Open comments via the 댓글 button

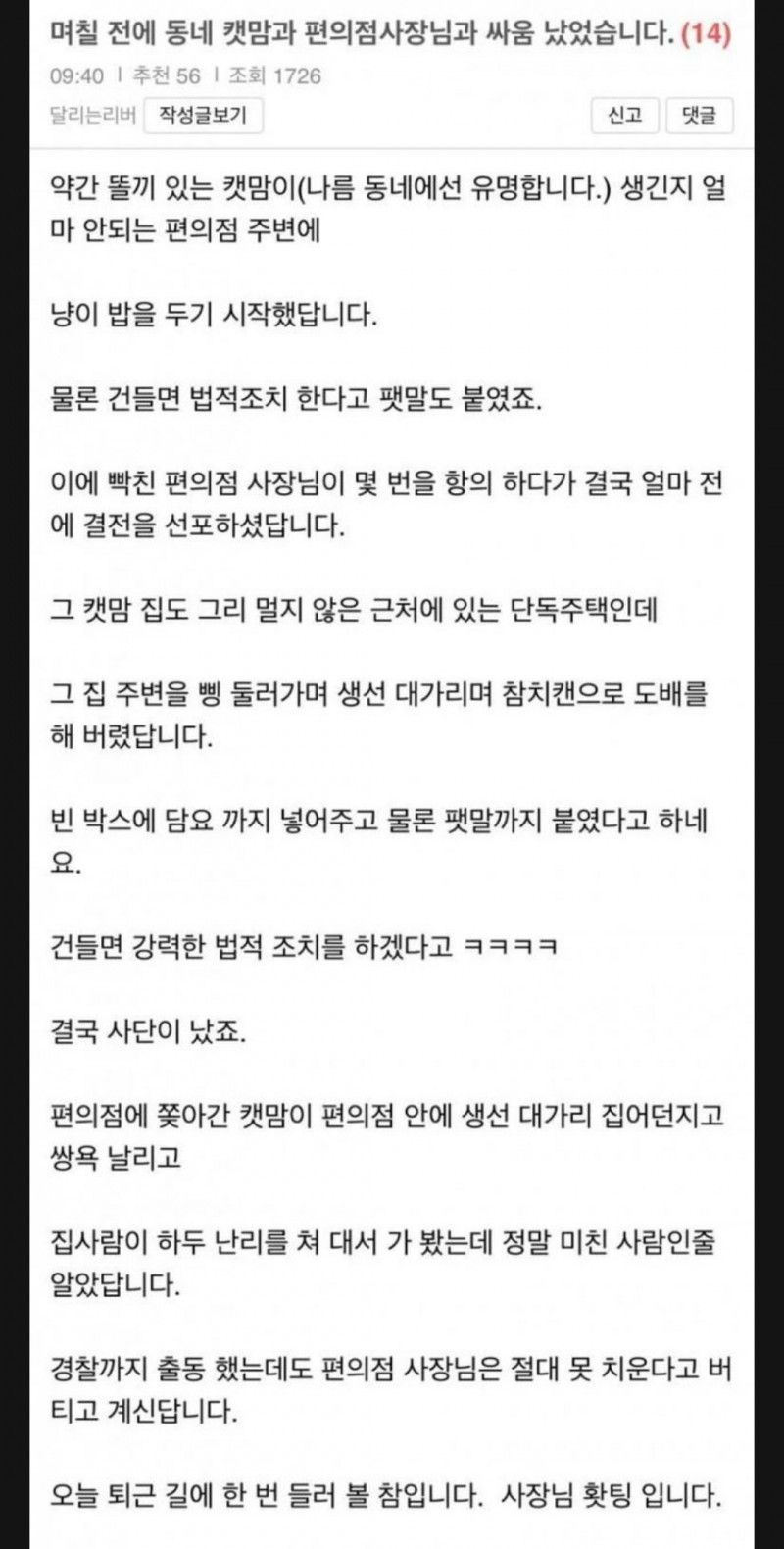click(699, 115)
